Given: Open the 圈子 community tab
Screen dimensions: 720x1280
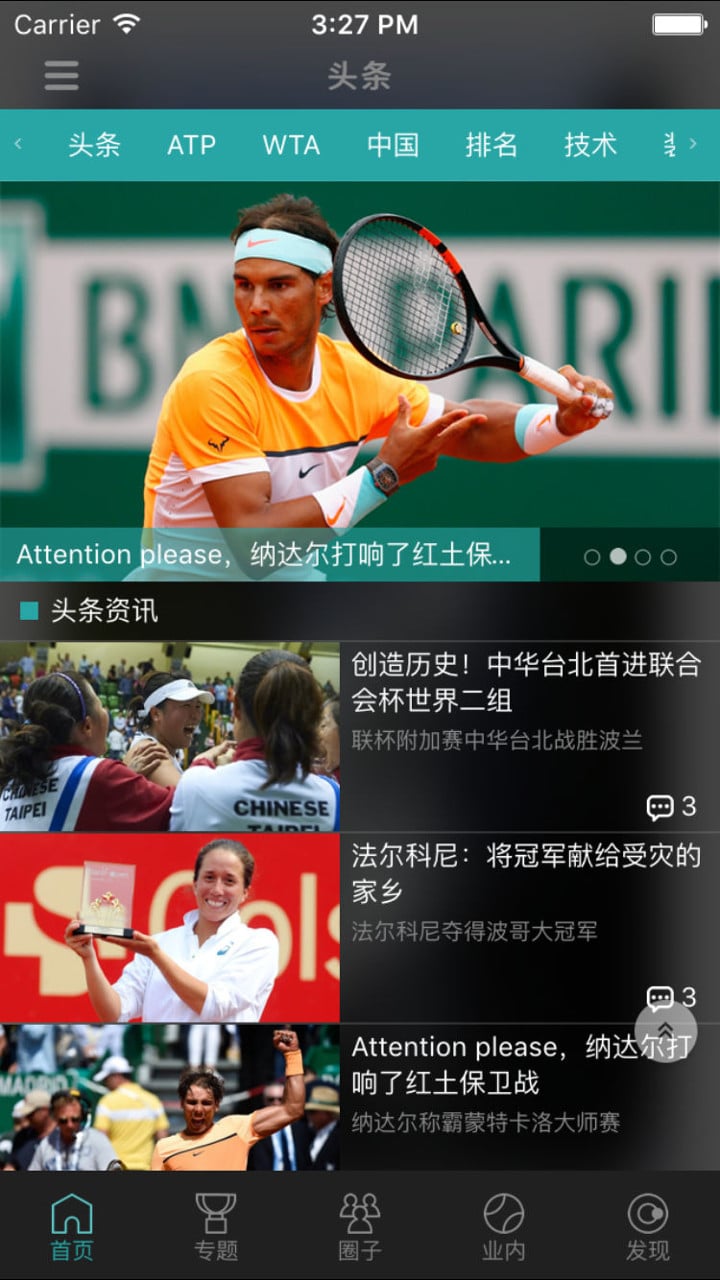Looking at the screenshot, I should (360, 1226).
